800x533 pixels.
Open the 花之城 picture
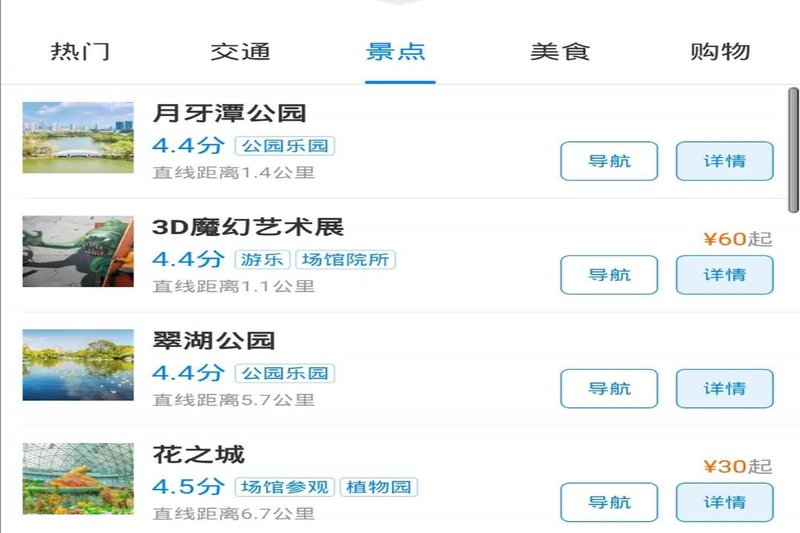click(x=78, y=479)
